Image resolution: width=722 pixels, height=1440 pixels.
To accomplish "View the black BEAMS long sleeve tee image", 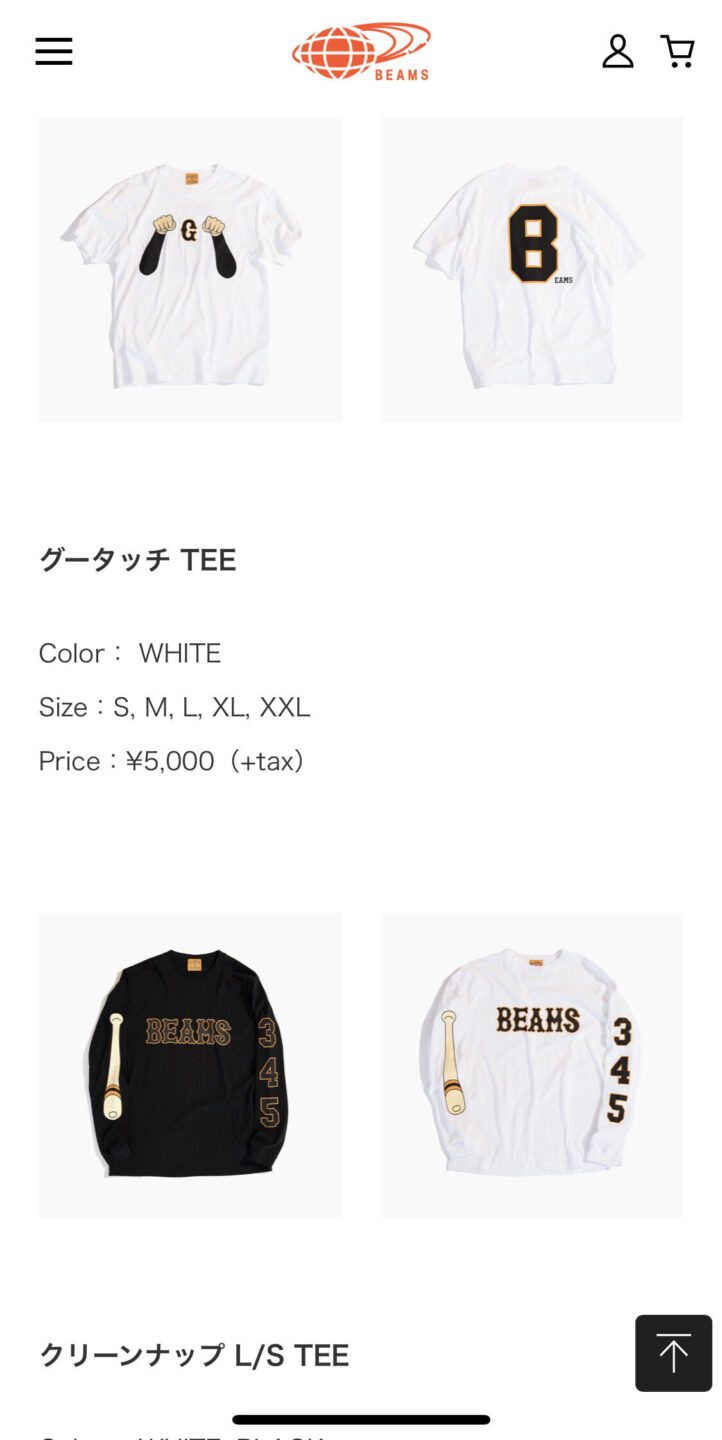I will point(190,1064).
